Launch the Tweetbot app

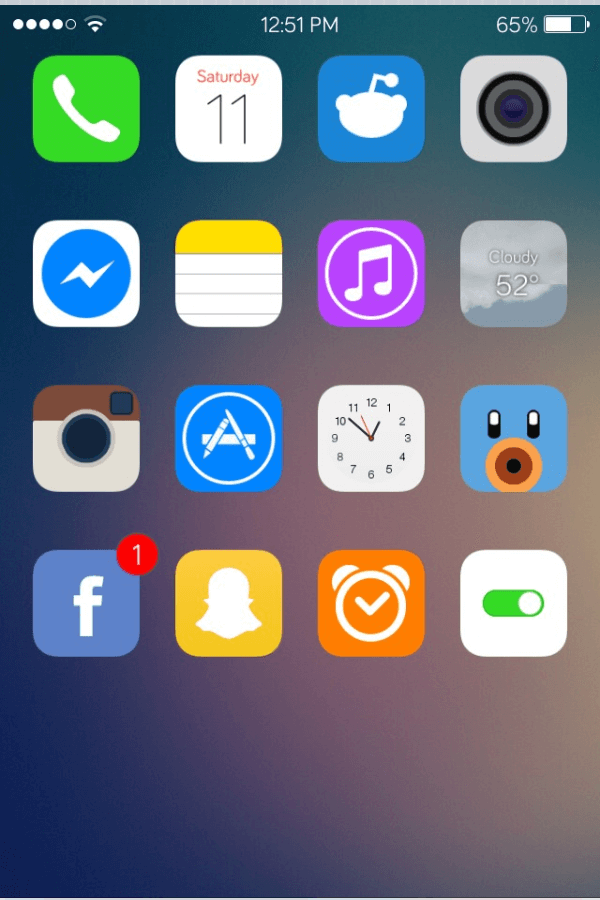tap(513, 439)
